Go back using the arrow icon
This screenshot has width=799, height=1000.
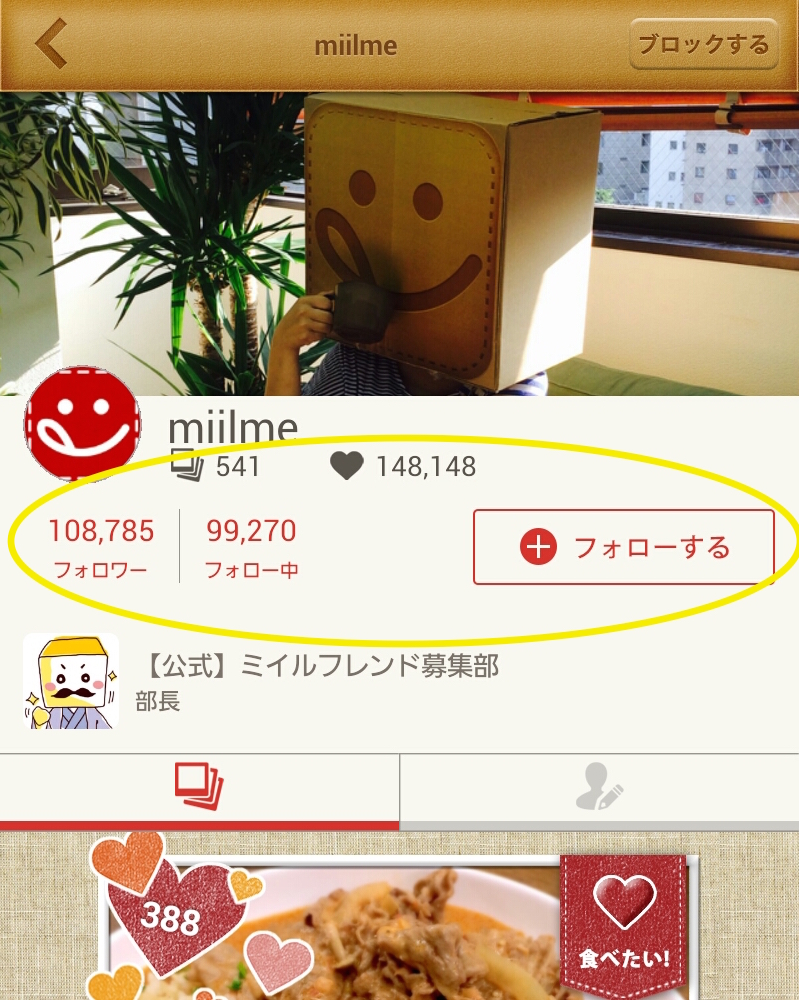coord(51,45)
